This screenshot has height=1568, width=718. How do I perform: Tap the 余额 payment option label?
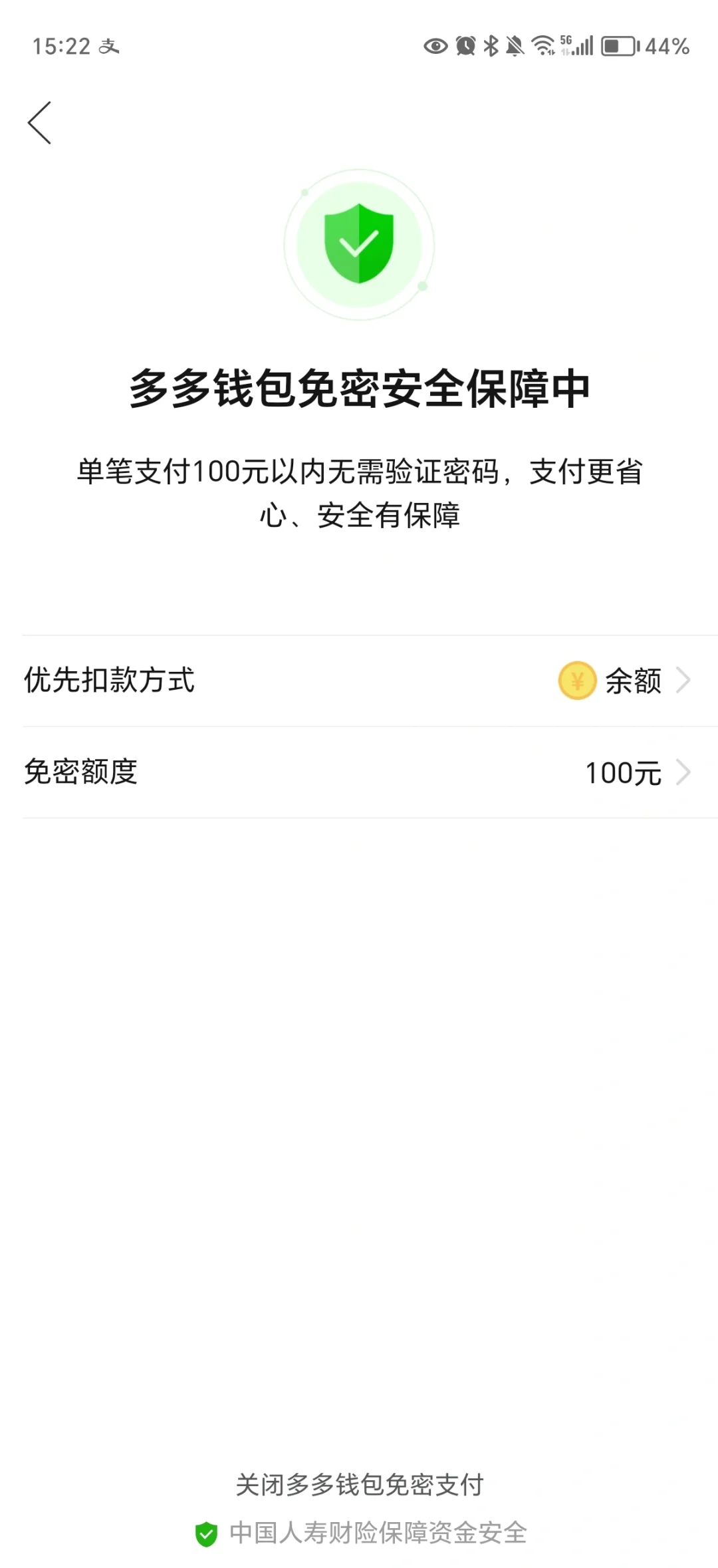[x=632, y=681]
